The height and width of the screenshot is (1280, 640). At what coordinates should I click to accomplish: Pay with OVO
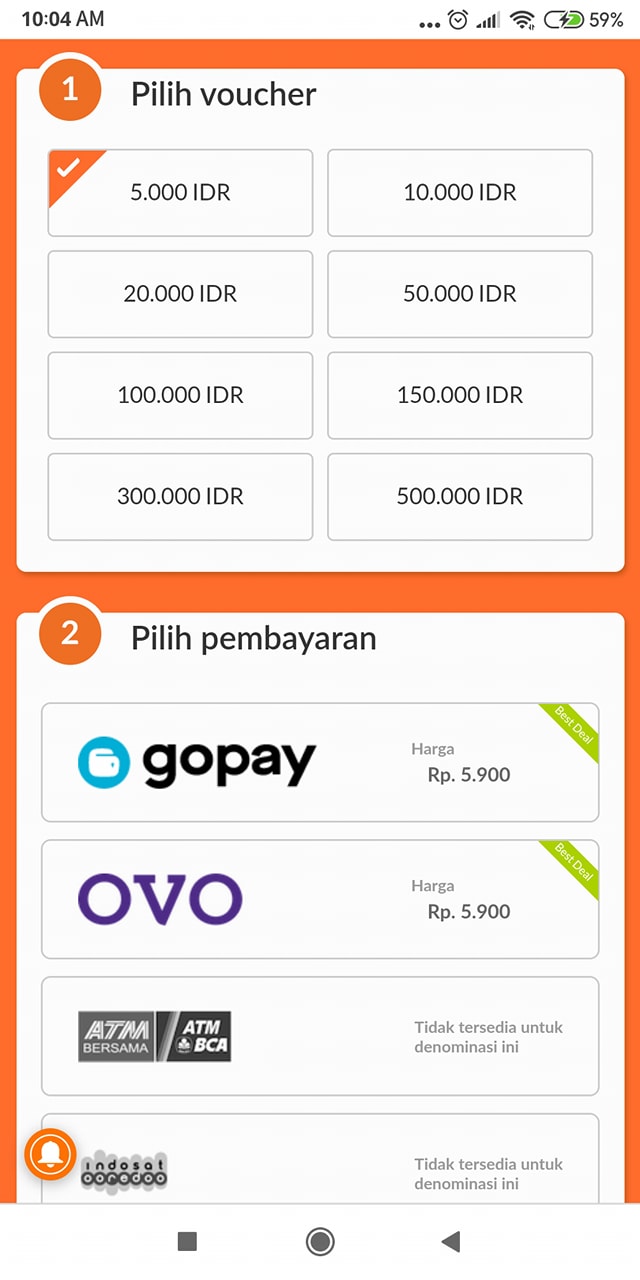click(x=320, y=899)
